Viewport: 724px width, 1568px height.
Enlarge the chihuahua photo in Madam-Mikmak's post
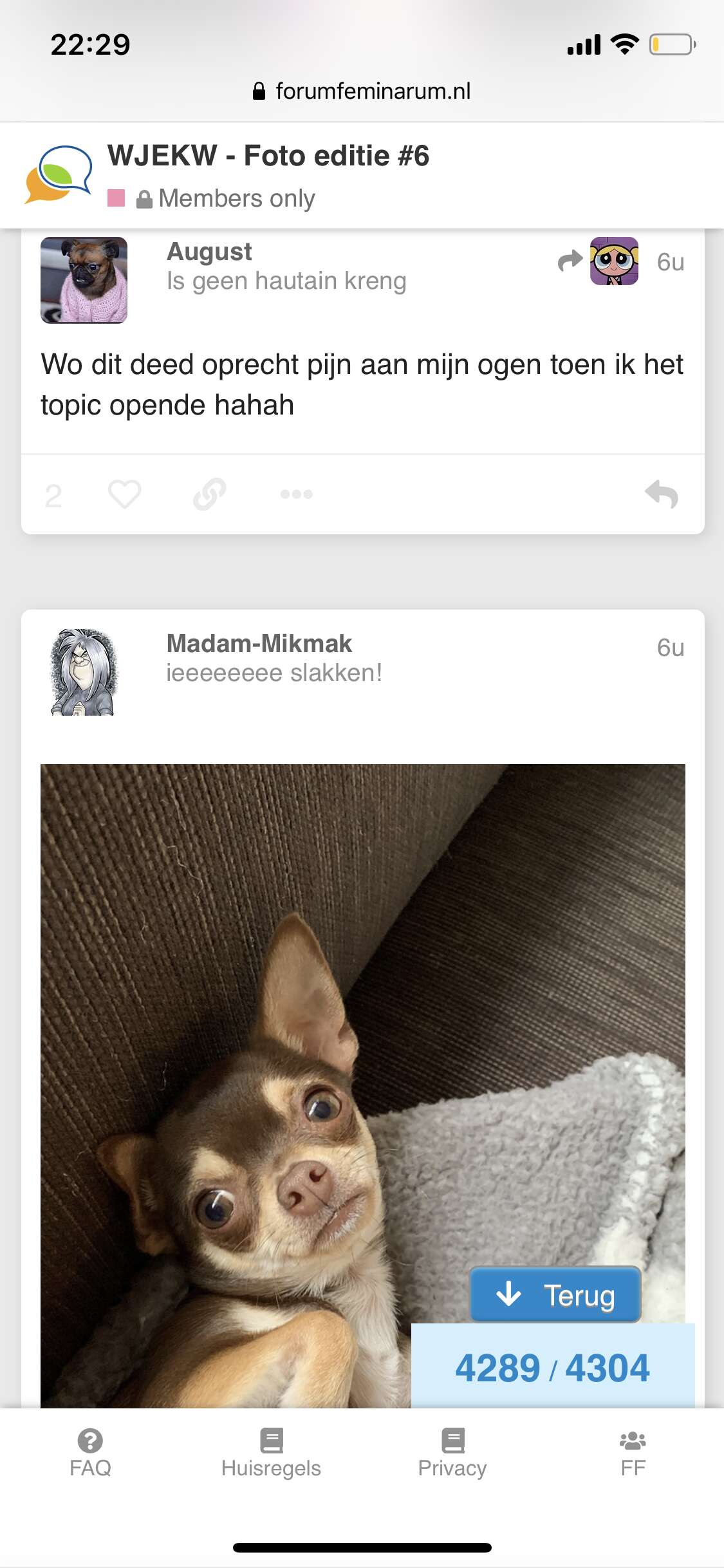point(363,1085)
